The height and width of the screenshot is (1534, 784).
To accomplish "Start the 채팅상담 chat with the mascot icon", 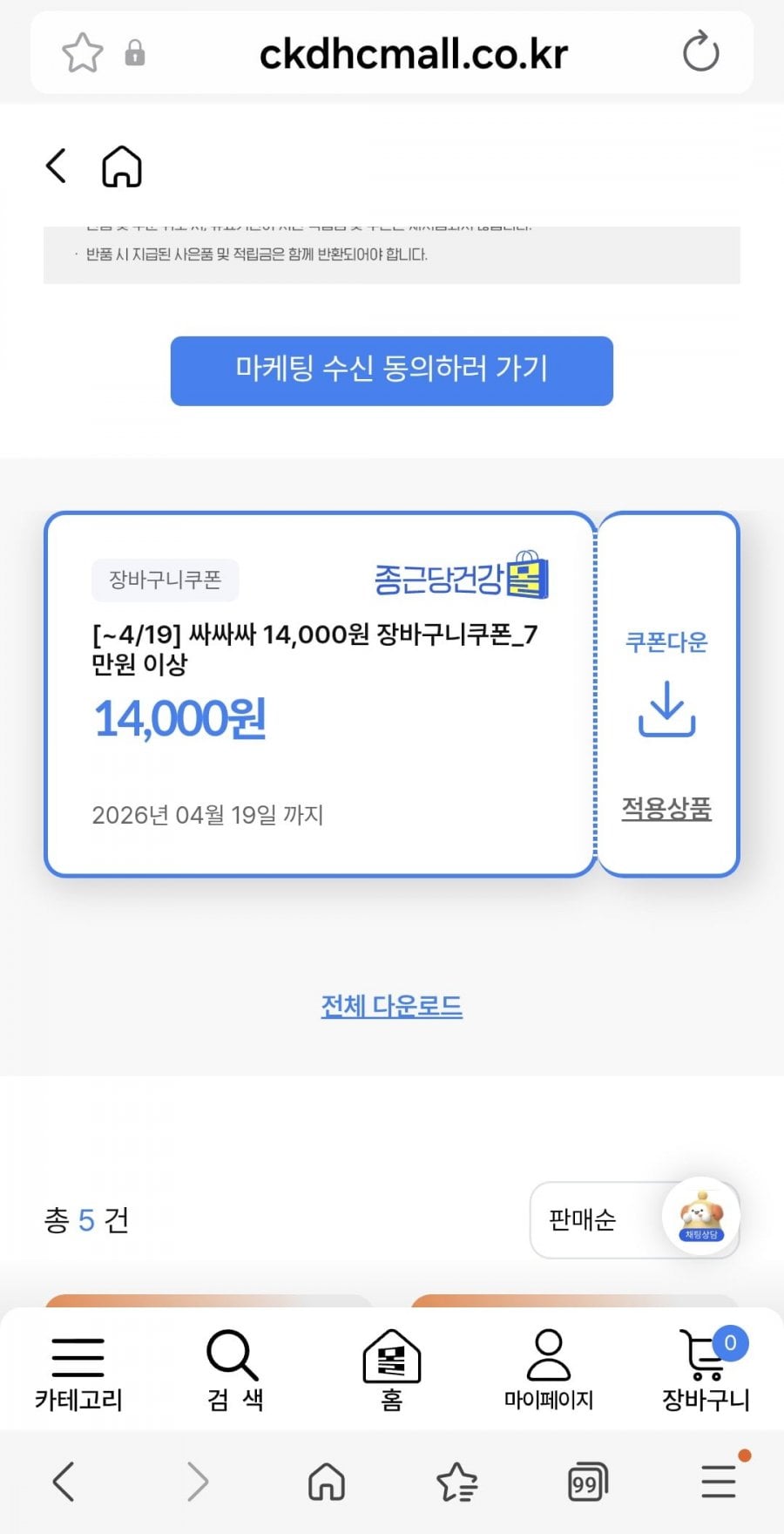I will [x=702, y=1218].
